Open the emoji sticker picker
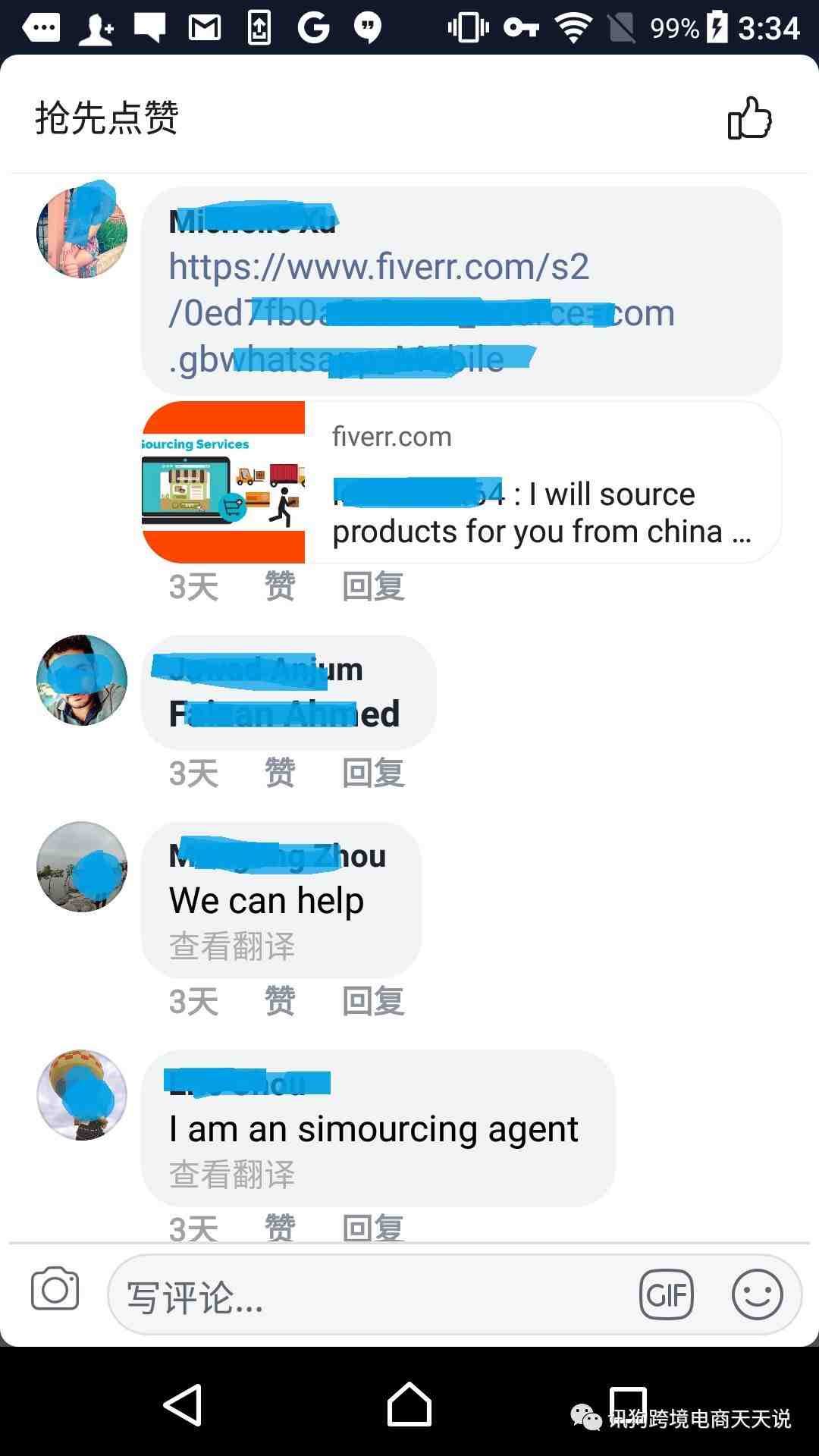 (x=757, y=1294)
